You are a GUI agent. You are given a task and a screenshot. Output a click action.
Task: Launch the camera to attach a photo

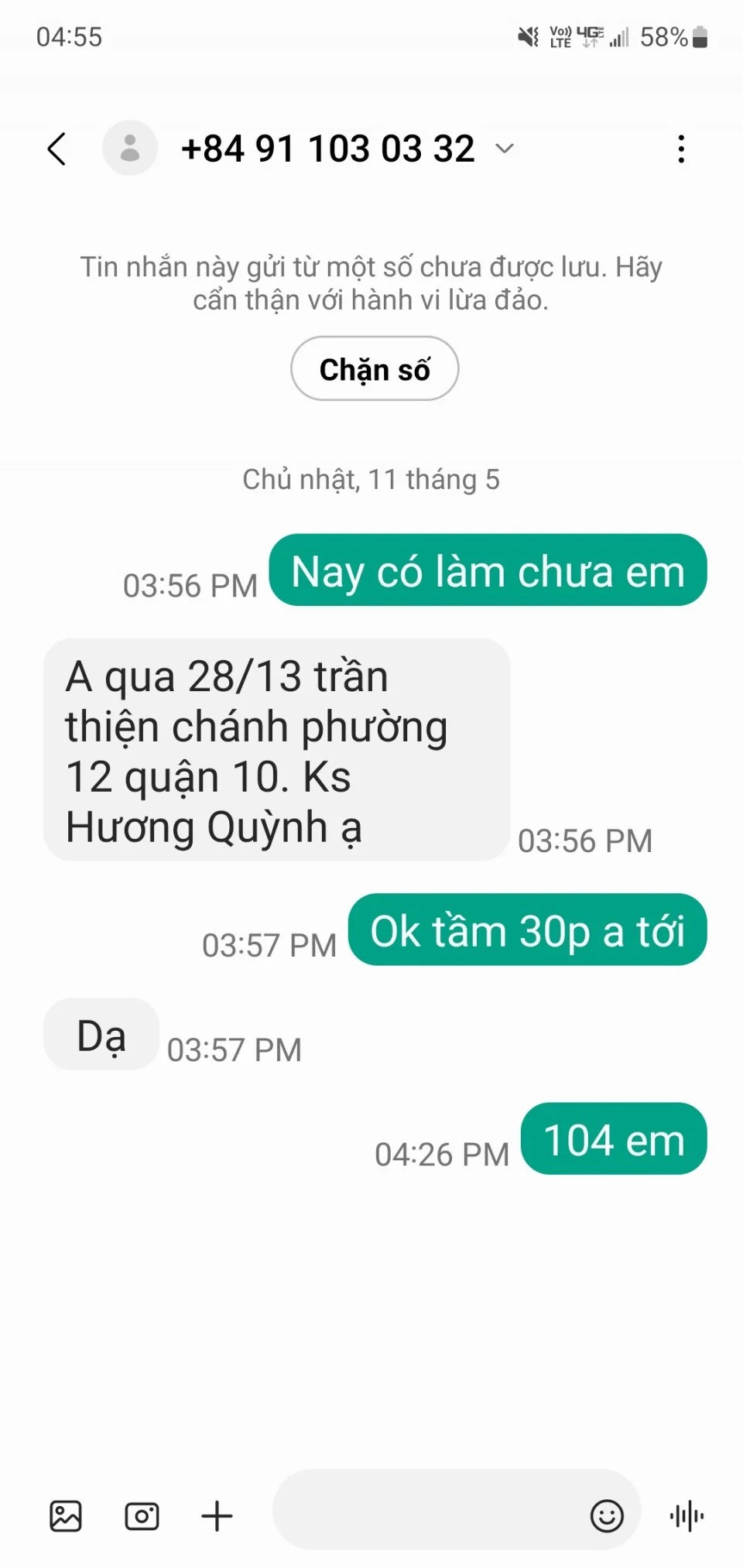tap(142, 1515)
